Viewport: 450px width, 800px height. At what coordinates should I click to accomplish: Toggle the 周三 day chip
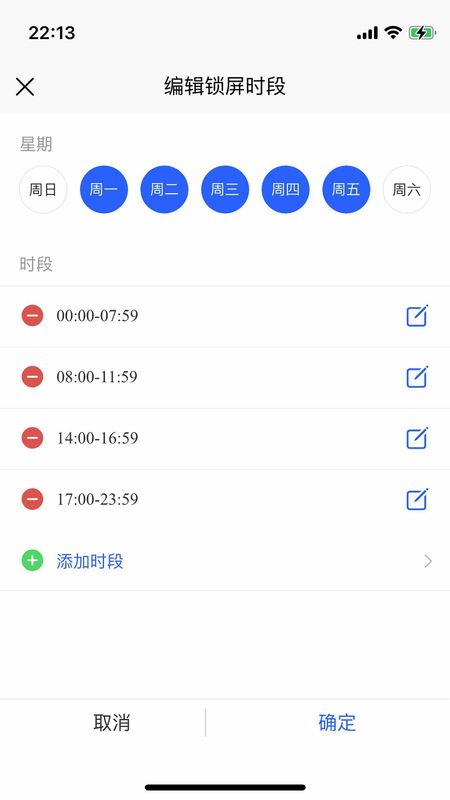click(225, 190)
